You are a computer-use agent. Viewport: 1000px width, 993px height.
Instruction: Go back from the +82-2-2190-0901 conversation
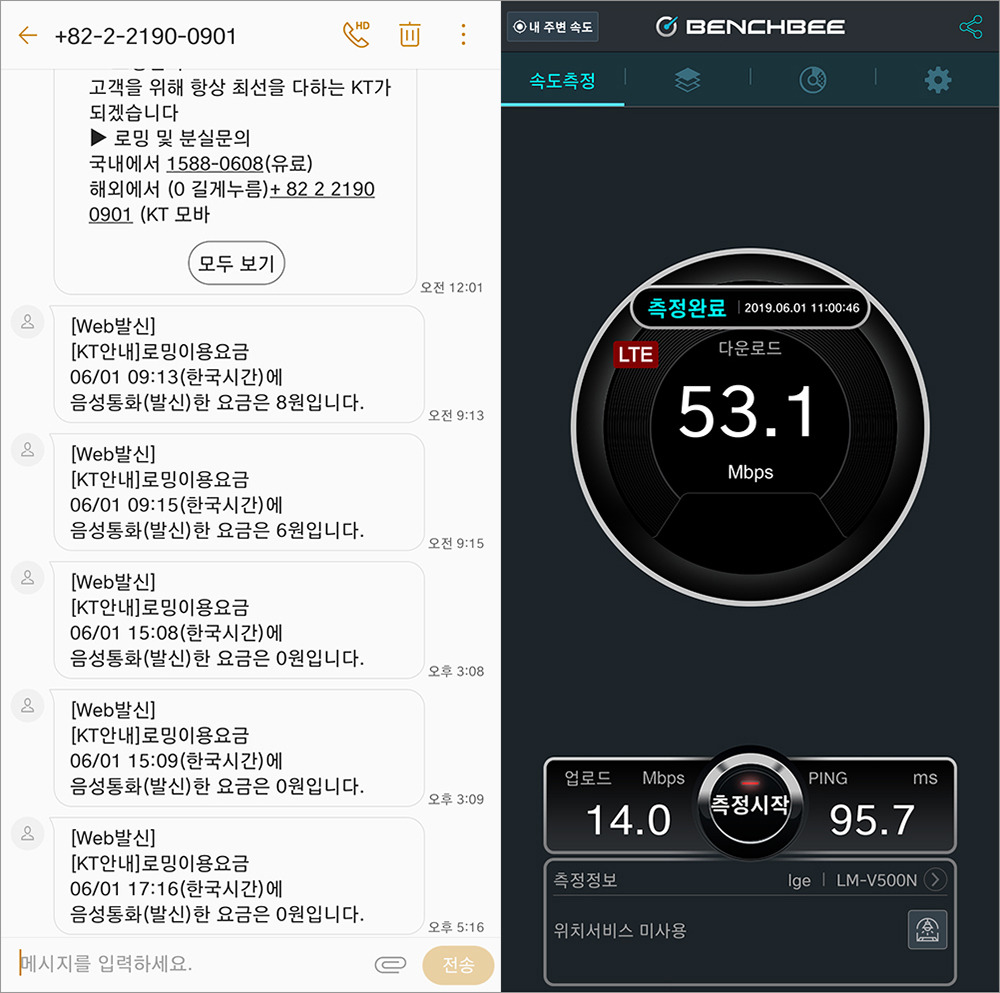(27, 35)
